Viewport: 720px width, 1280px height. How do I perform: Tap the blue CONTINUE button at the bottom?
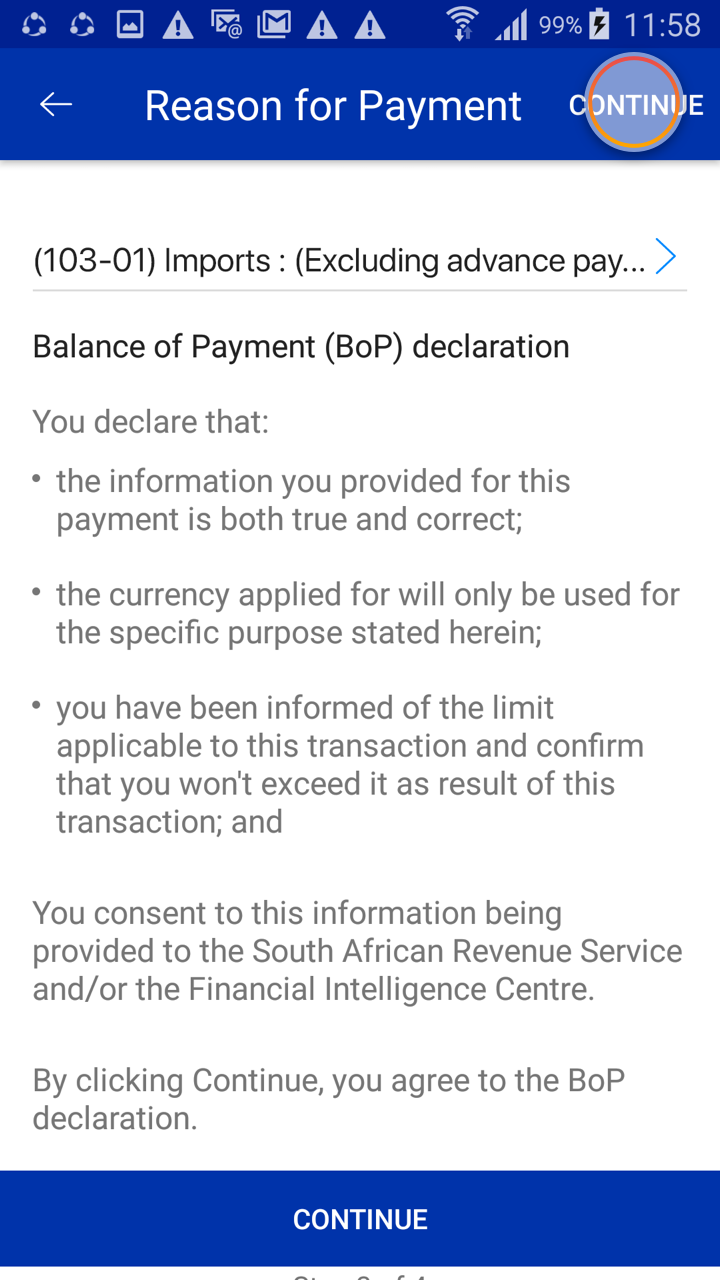click(360, 1218)
